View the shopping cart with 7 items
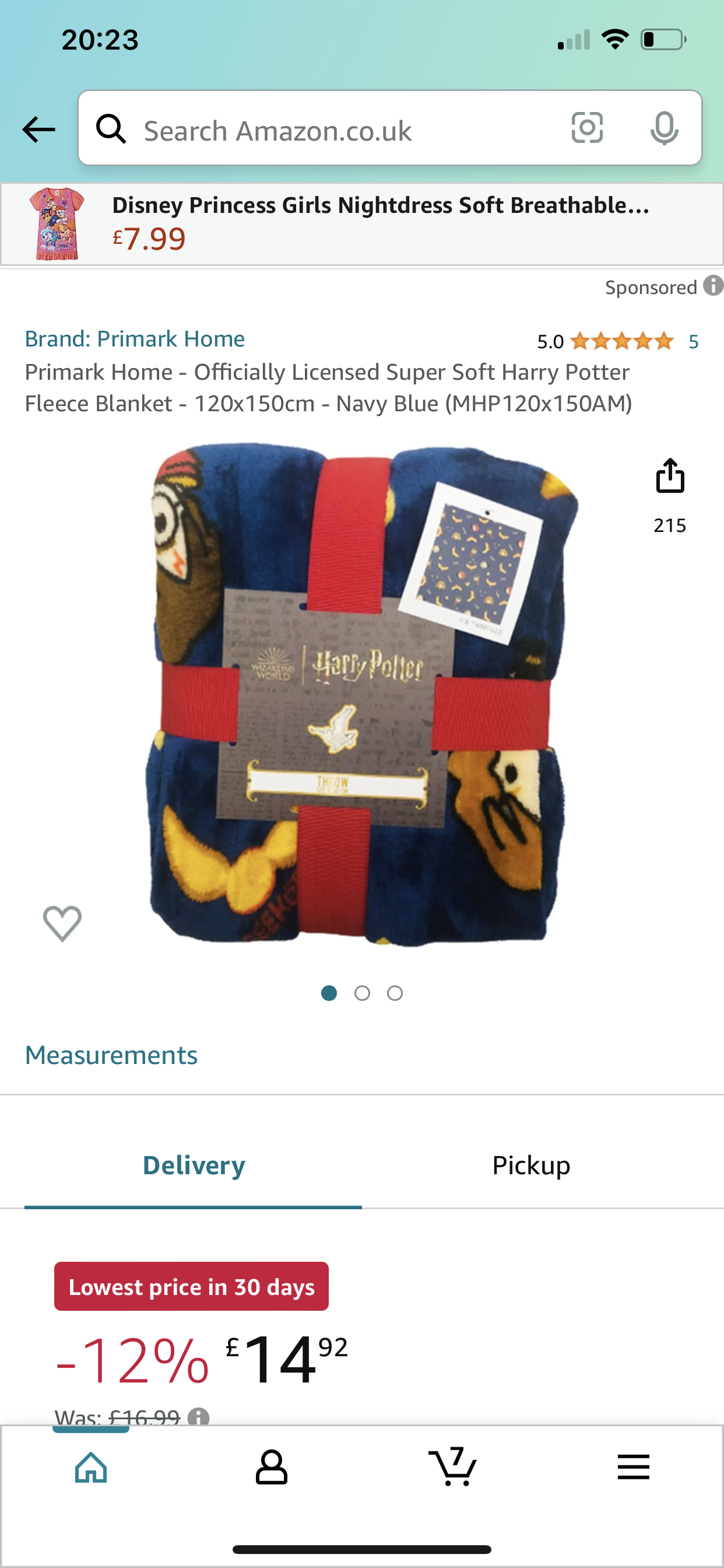724x1568 pixels. click(x=453, y=1467)
